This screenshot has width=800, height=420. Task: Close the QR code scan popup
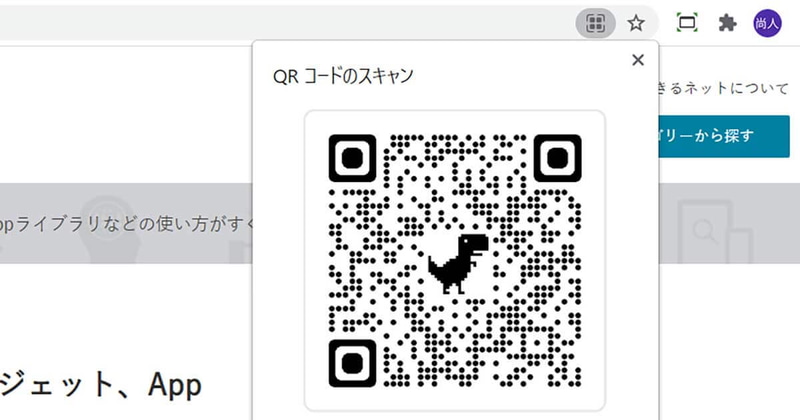point(638,61)
